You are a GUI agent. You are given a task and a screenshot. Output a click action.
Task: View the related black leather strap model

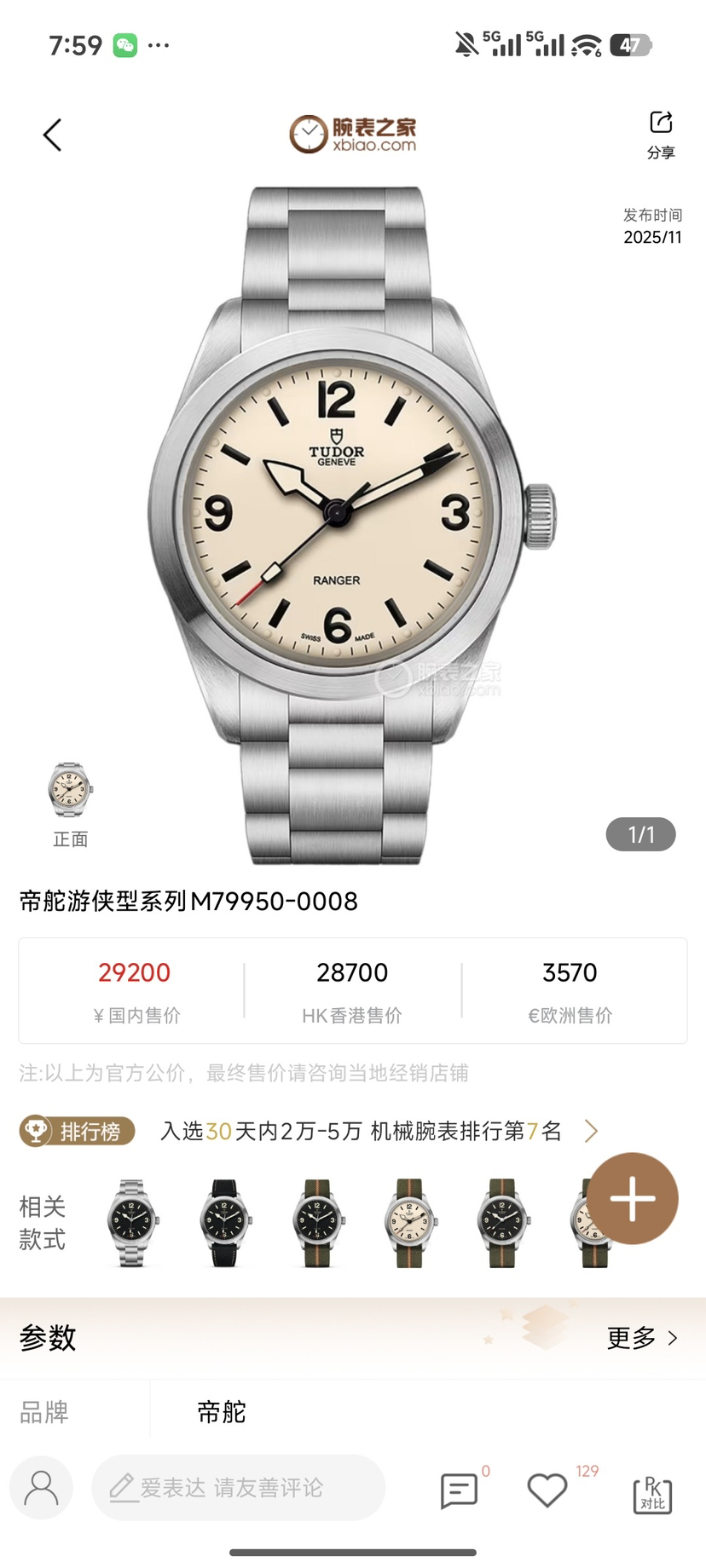point(224,1224)
